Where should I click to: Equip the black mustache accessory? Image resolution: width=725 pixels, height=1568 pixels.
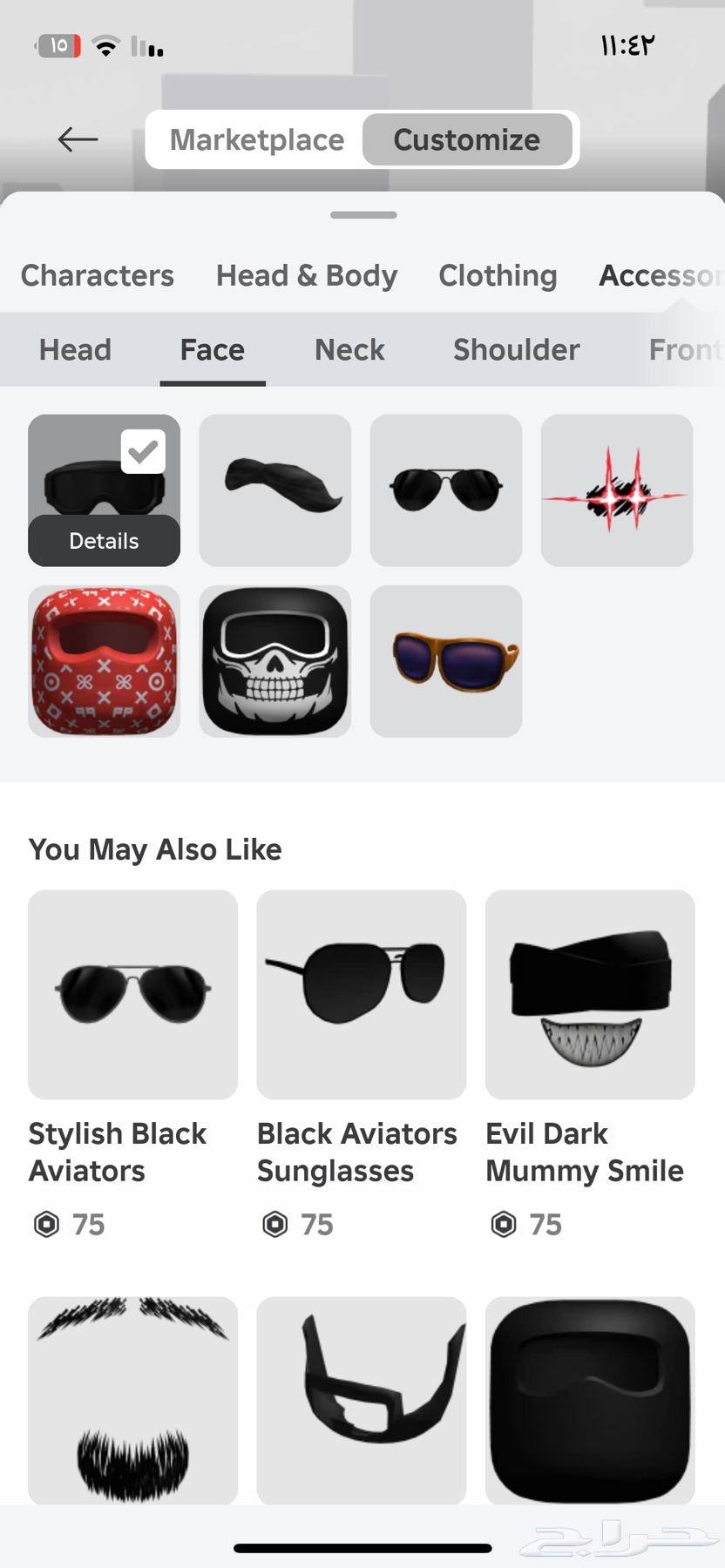click(275, 490)
